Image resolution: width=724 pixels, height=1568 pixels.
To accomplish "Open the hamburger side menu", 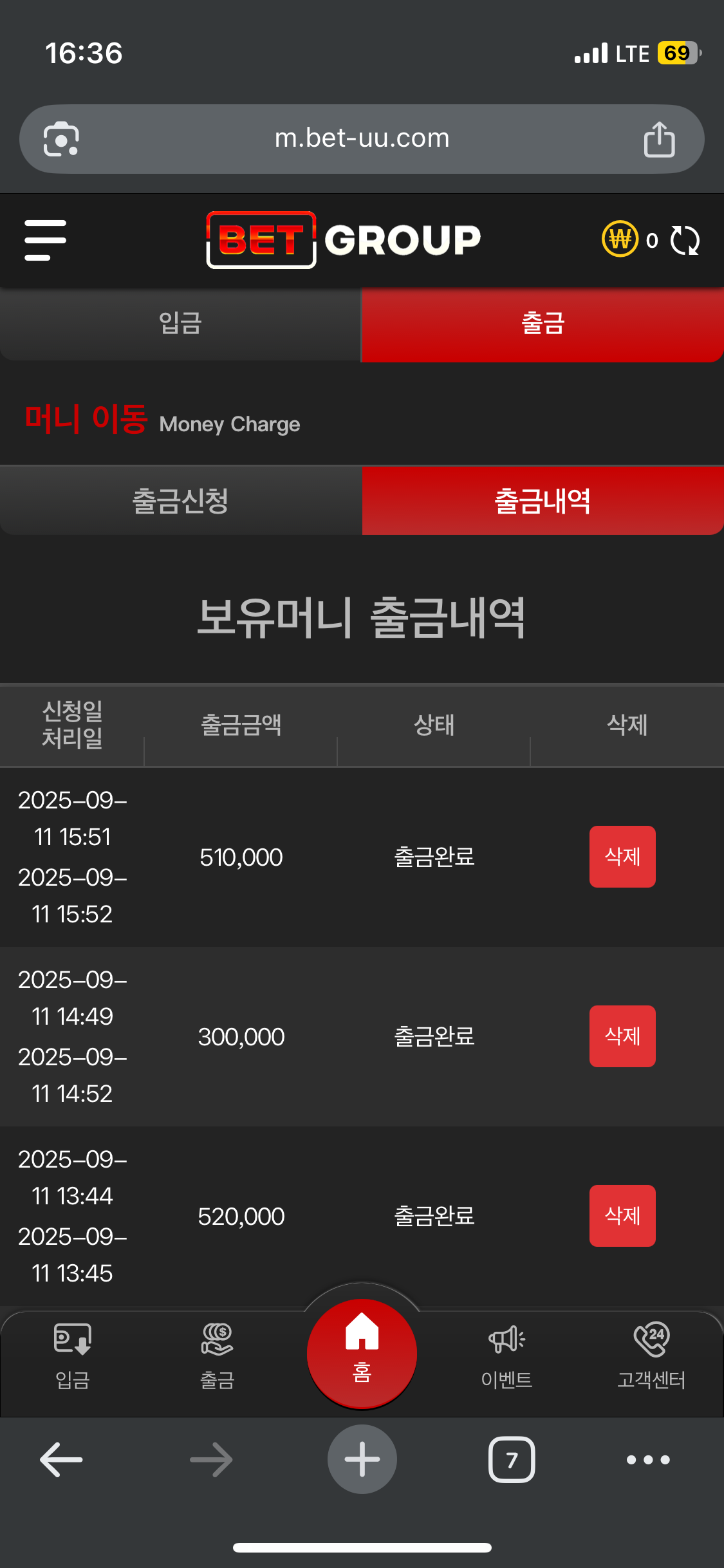I will [45, 240].
